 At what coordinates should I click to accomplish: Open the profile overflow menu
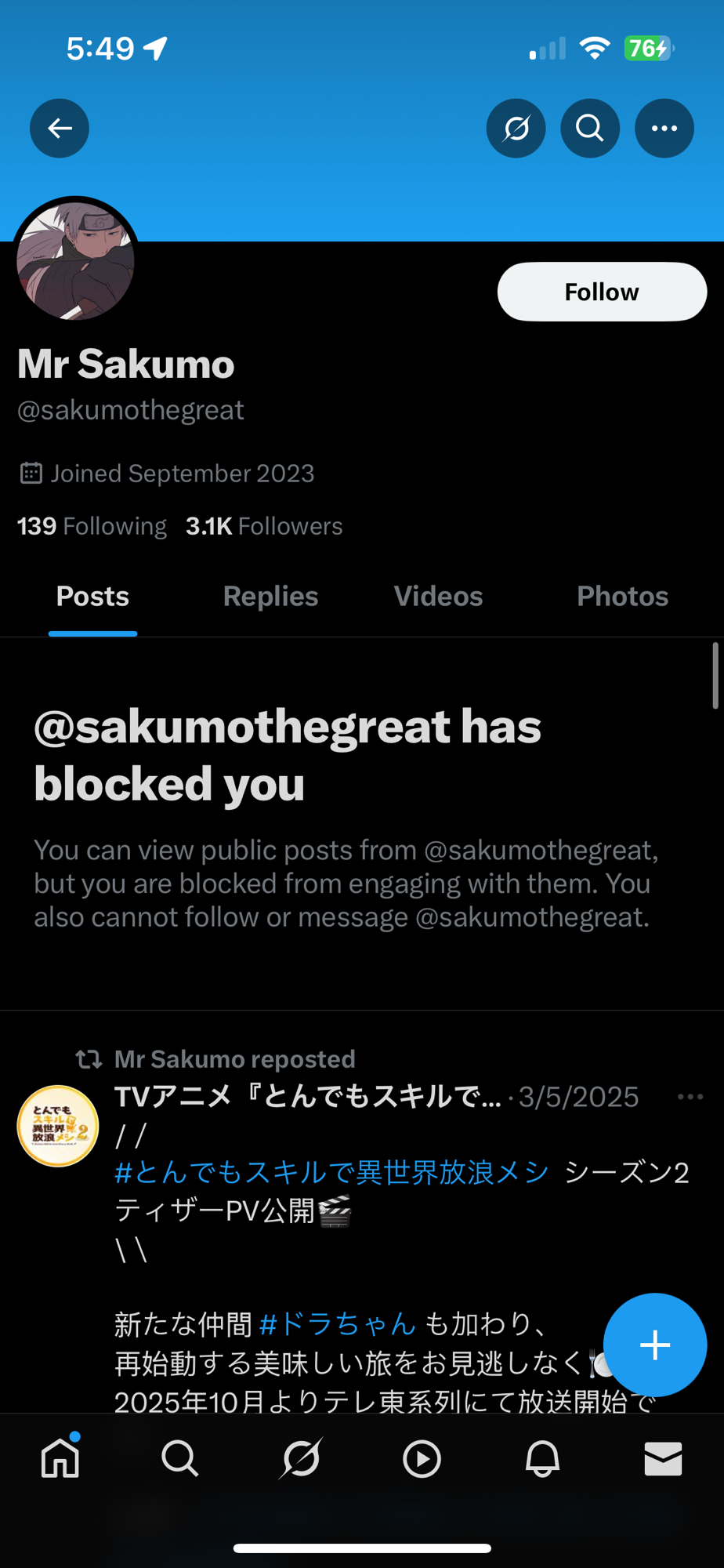pos(664,129)
